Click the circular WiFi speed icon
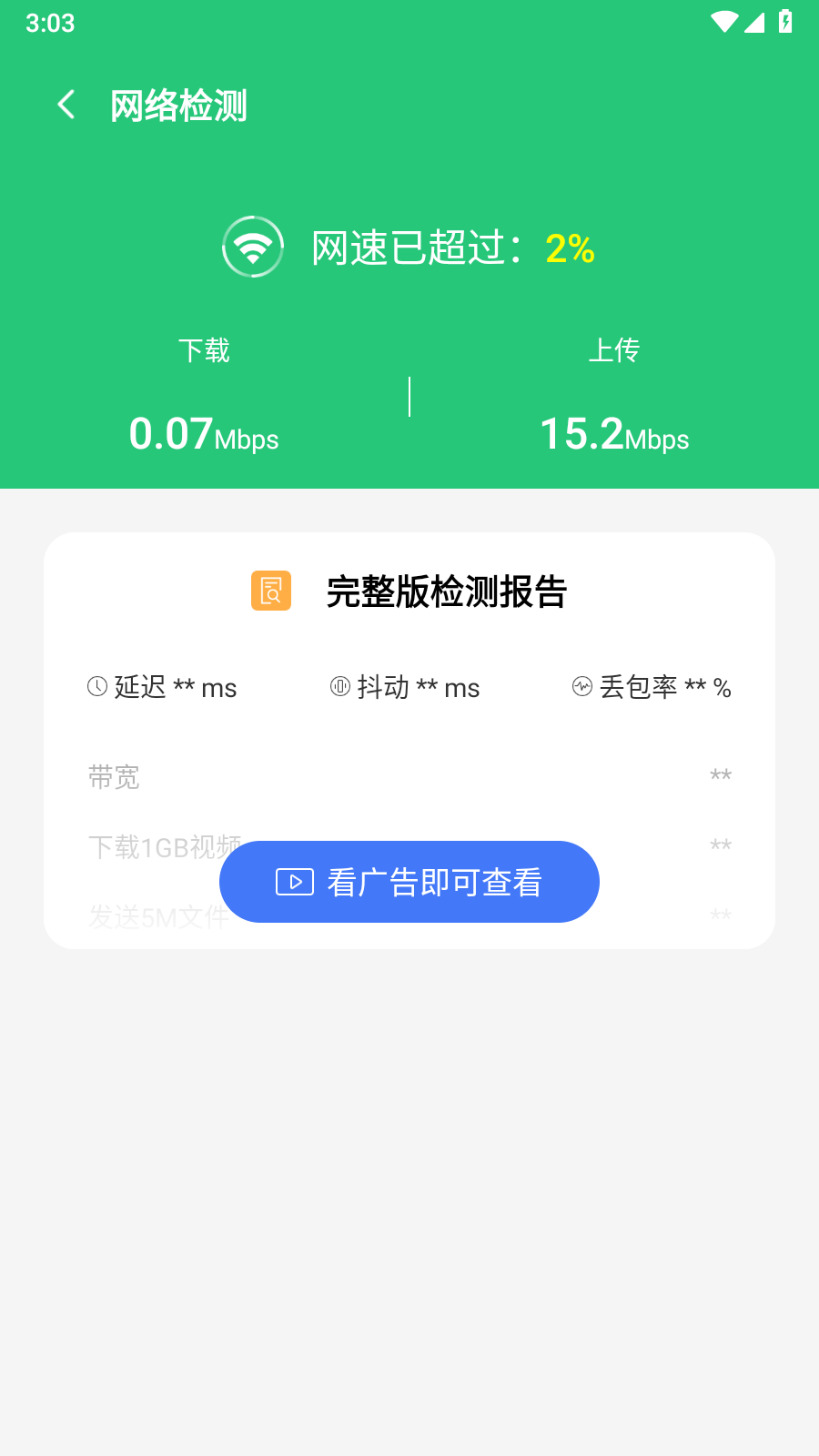This screenshot has width=819, height=1456. 252,246
